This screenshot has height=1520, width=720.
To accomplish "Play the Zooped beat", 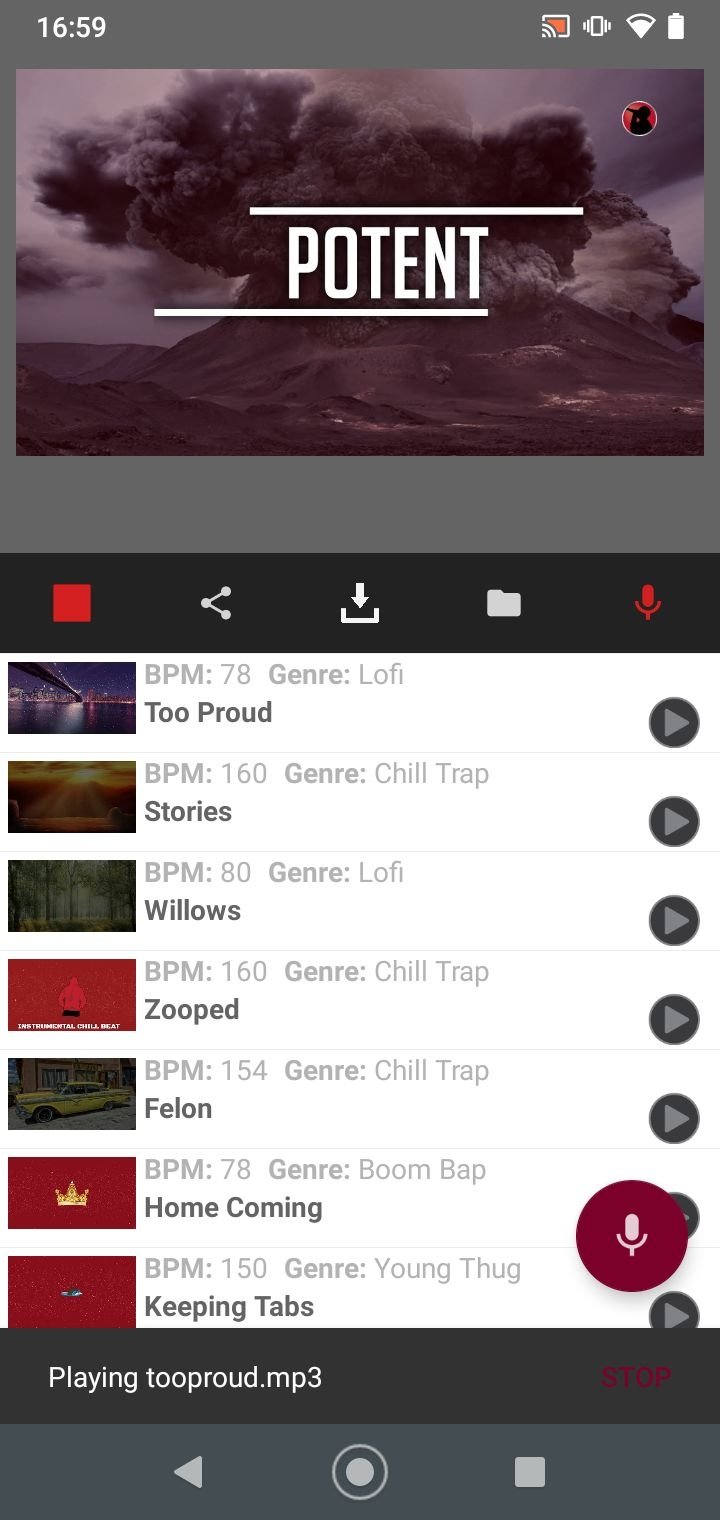I will click(x=674, y=1019).
